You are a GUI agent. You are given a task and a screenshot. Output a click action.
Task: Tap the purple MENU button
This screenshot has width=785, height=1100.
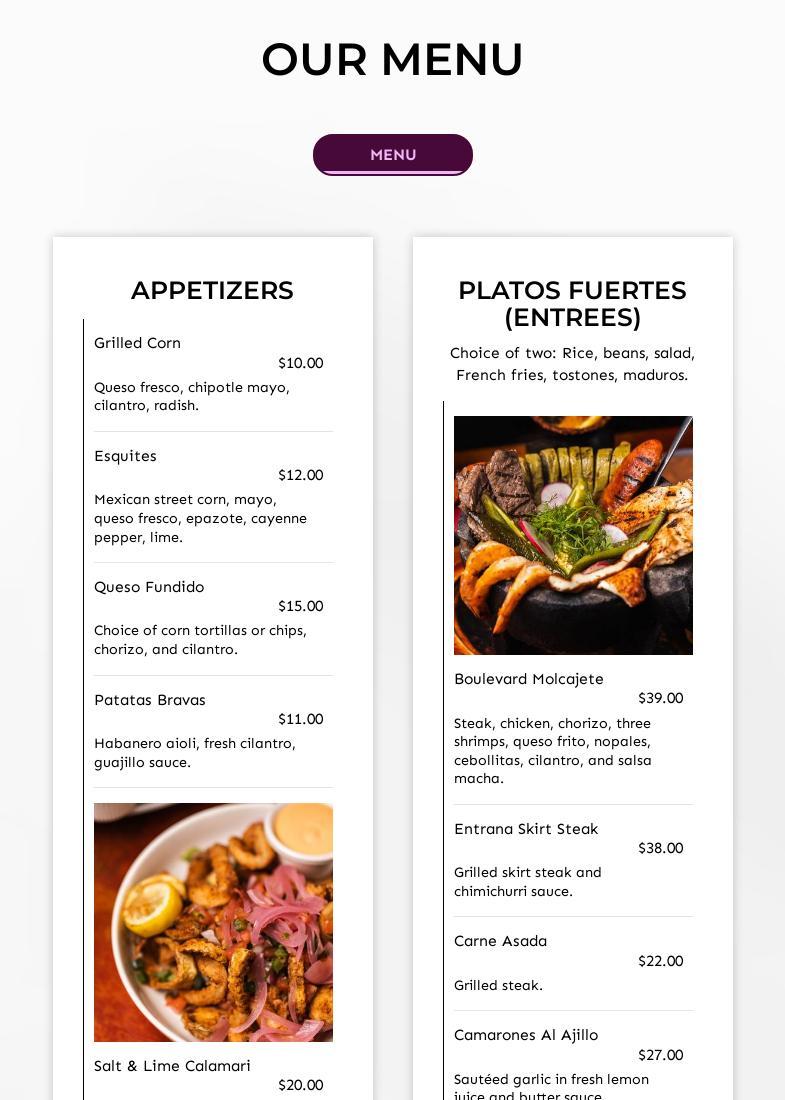[x=392, y=155]
